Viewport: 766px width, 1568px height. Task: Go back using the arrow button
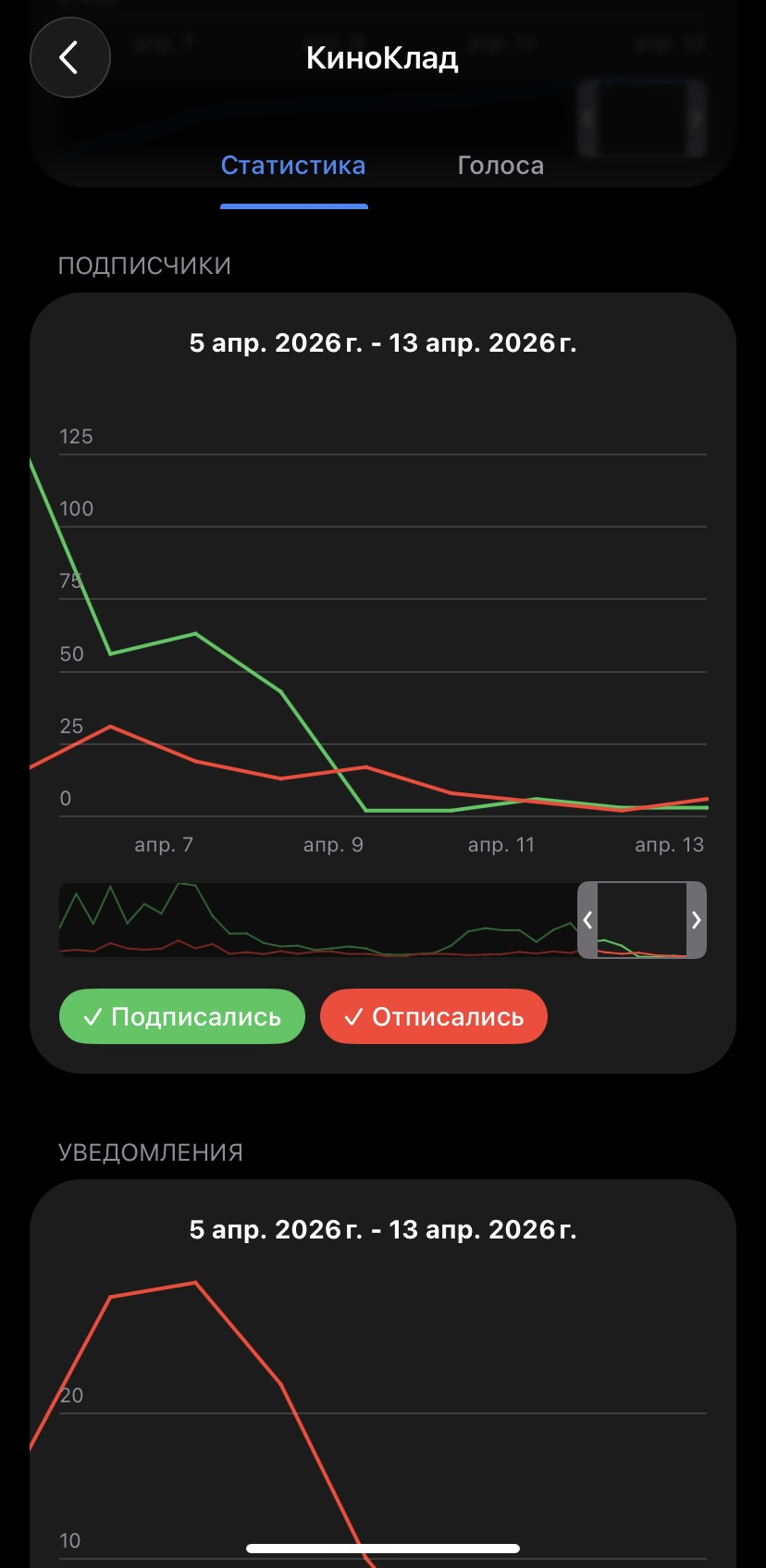click(69, 57)
